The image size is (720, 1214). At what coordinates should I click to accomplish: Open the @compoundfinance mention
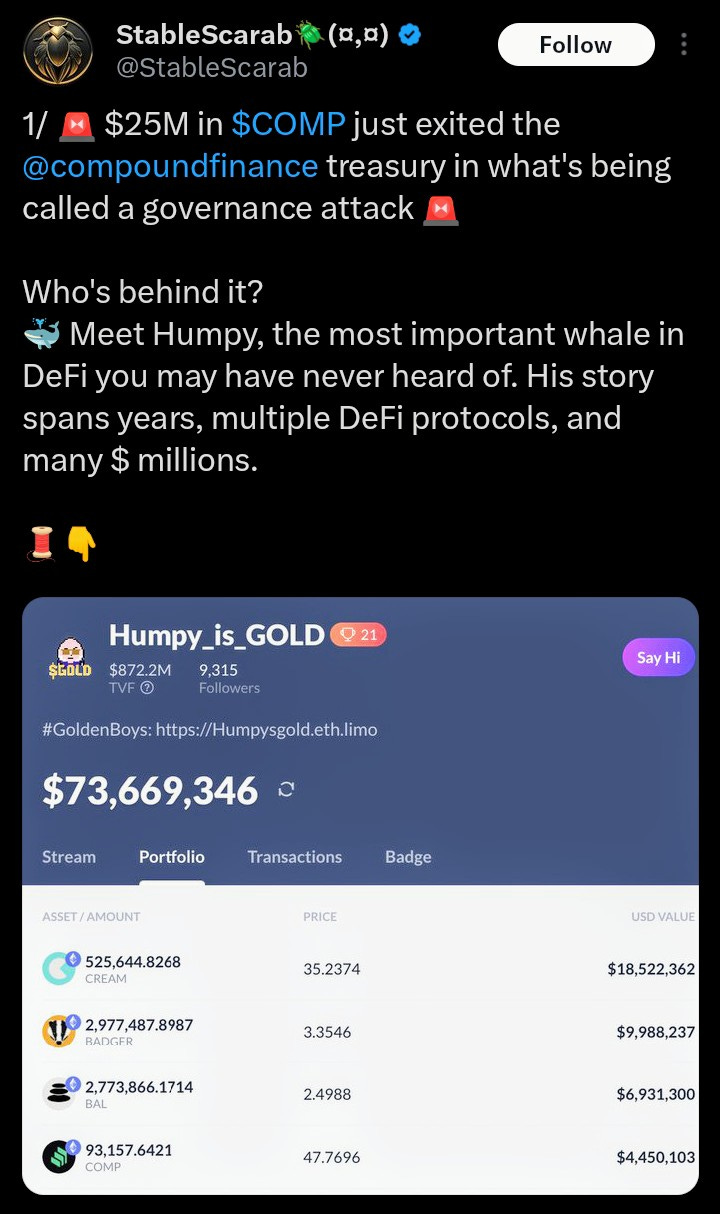pos(170,166)
